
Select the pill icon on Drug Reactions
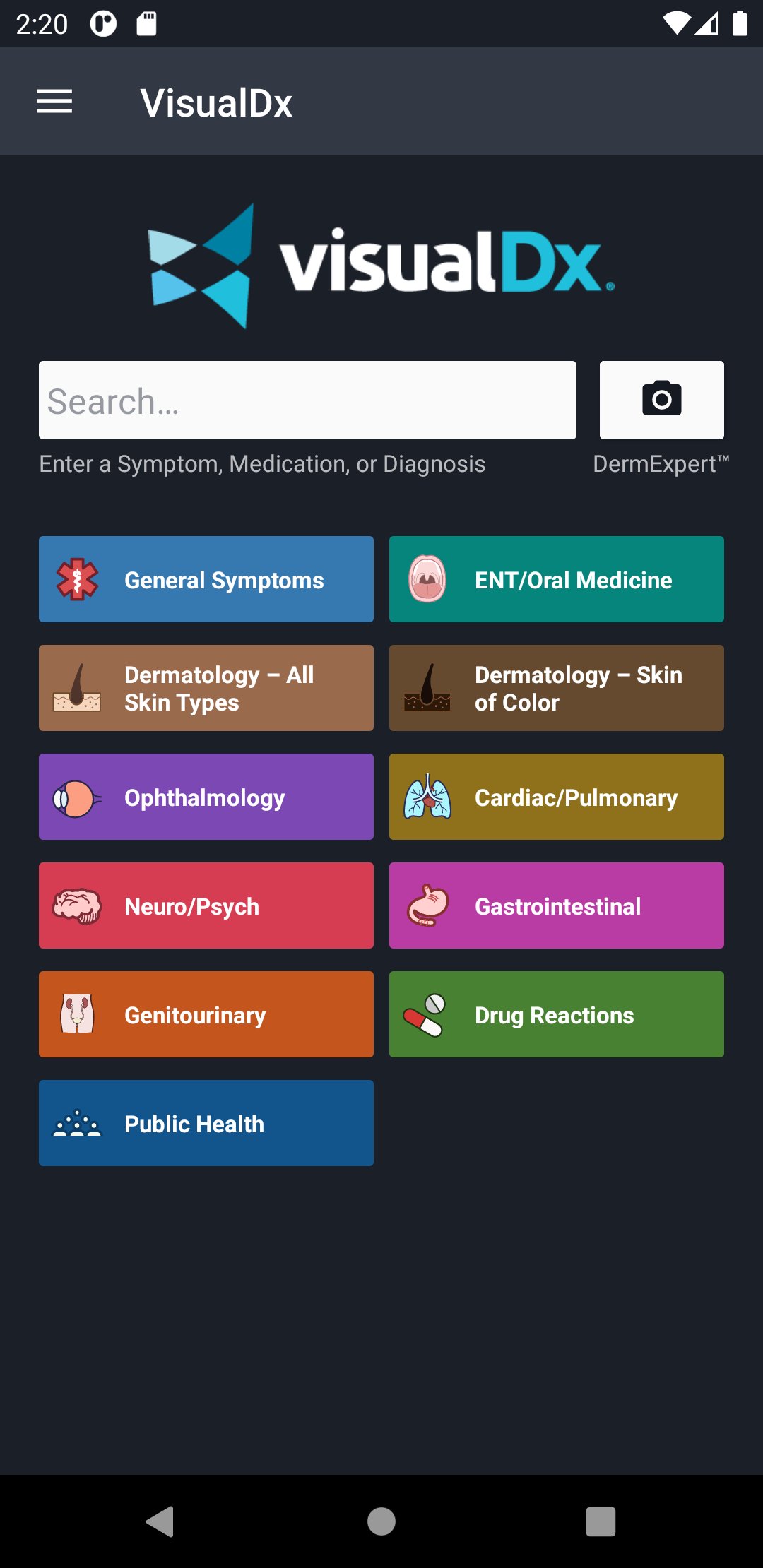(427, 1014)
